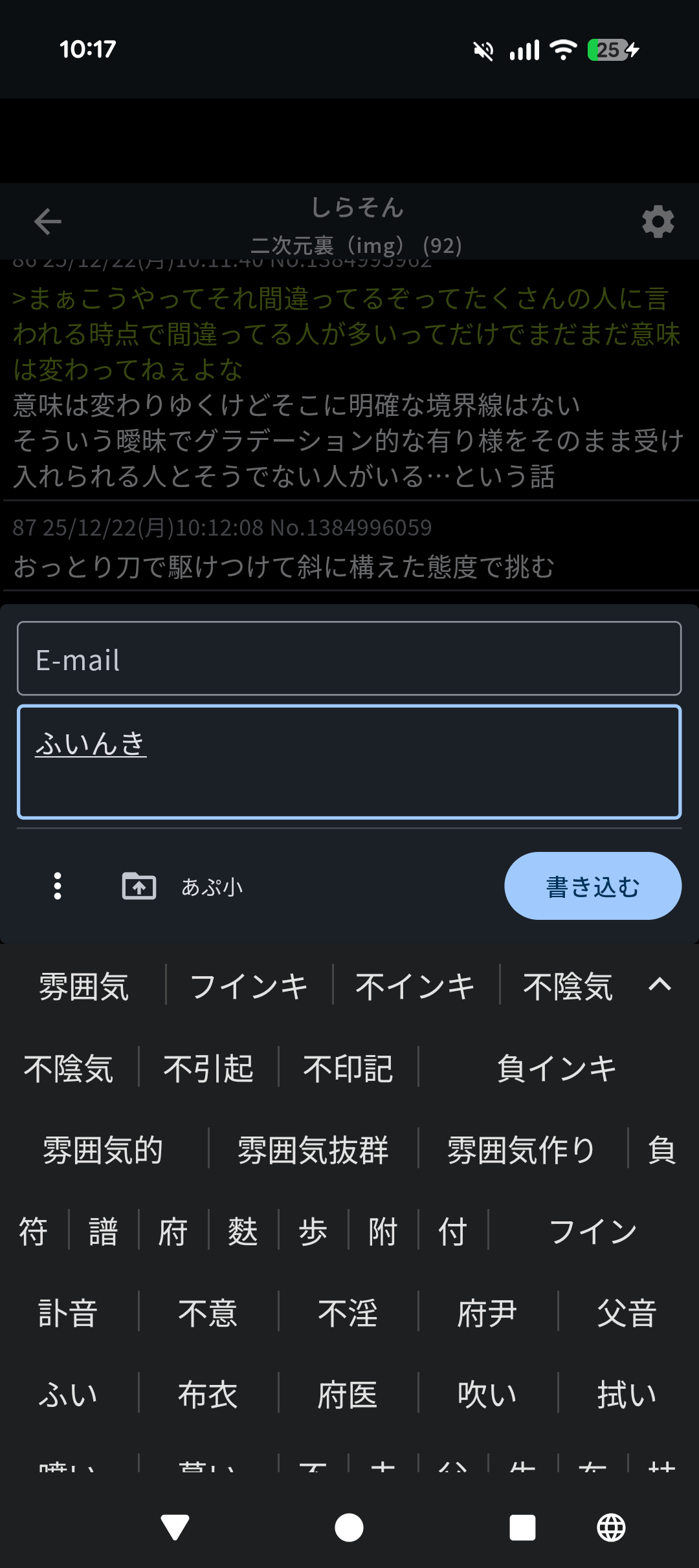Hide the keyboard with the down triangle
699x1568 pixels.
[x=175, y=1528]
